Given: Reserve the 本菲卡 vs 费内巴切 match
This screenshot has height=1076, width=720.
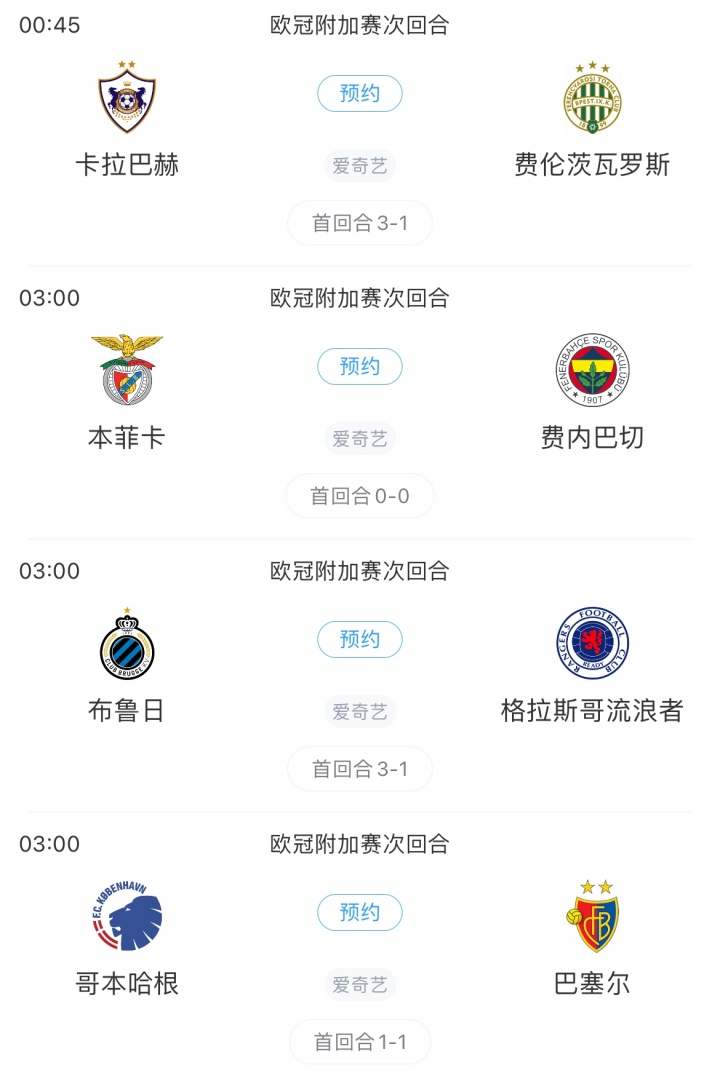Looking at the screenshot, I should (x=360, y=367).
